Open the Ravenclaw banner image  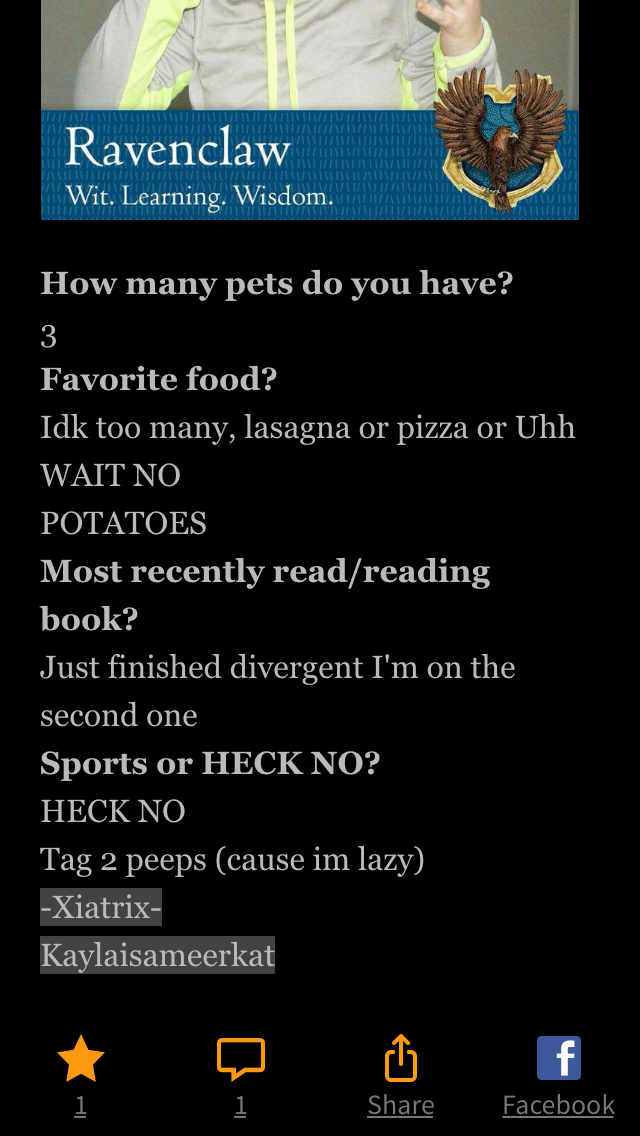click(309, 109)
